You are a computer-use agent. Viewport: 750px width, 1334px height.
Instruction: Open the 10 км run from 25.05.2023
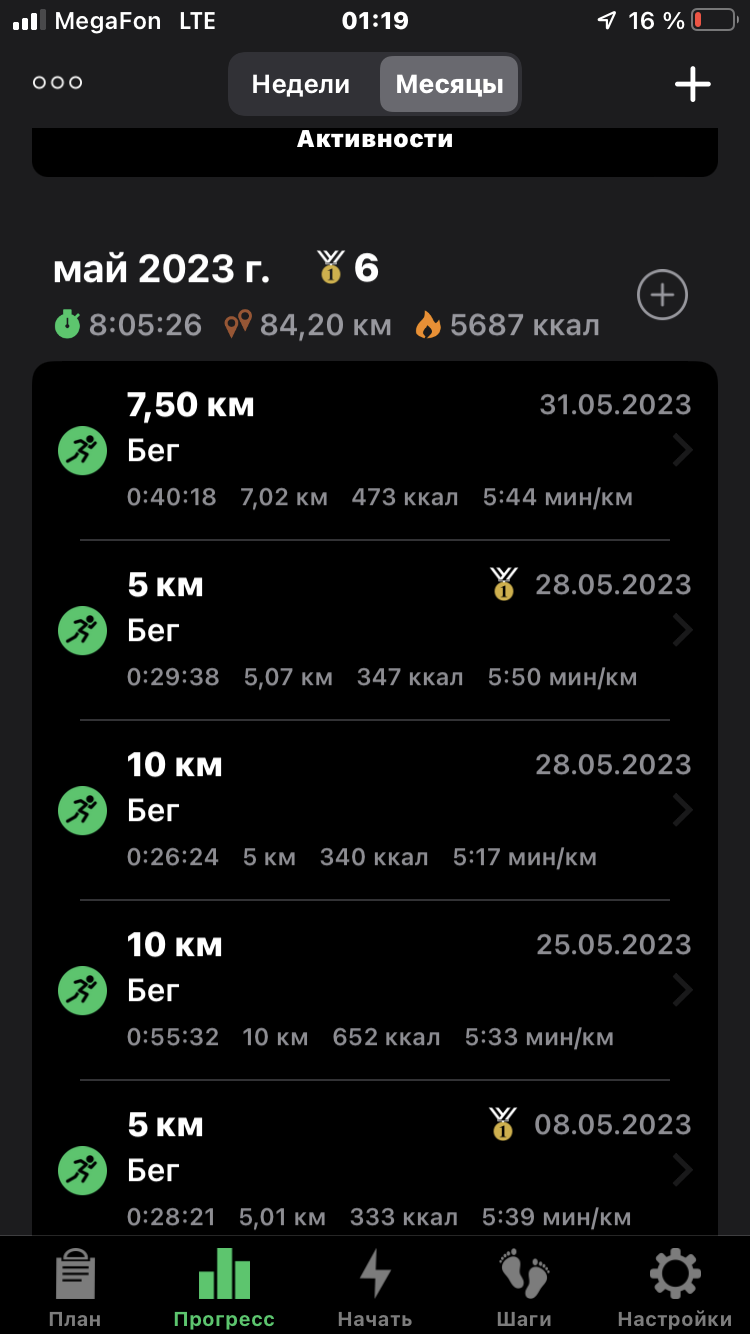click(x=375, y=991)
